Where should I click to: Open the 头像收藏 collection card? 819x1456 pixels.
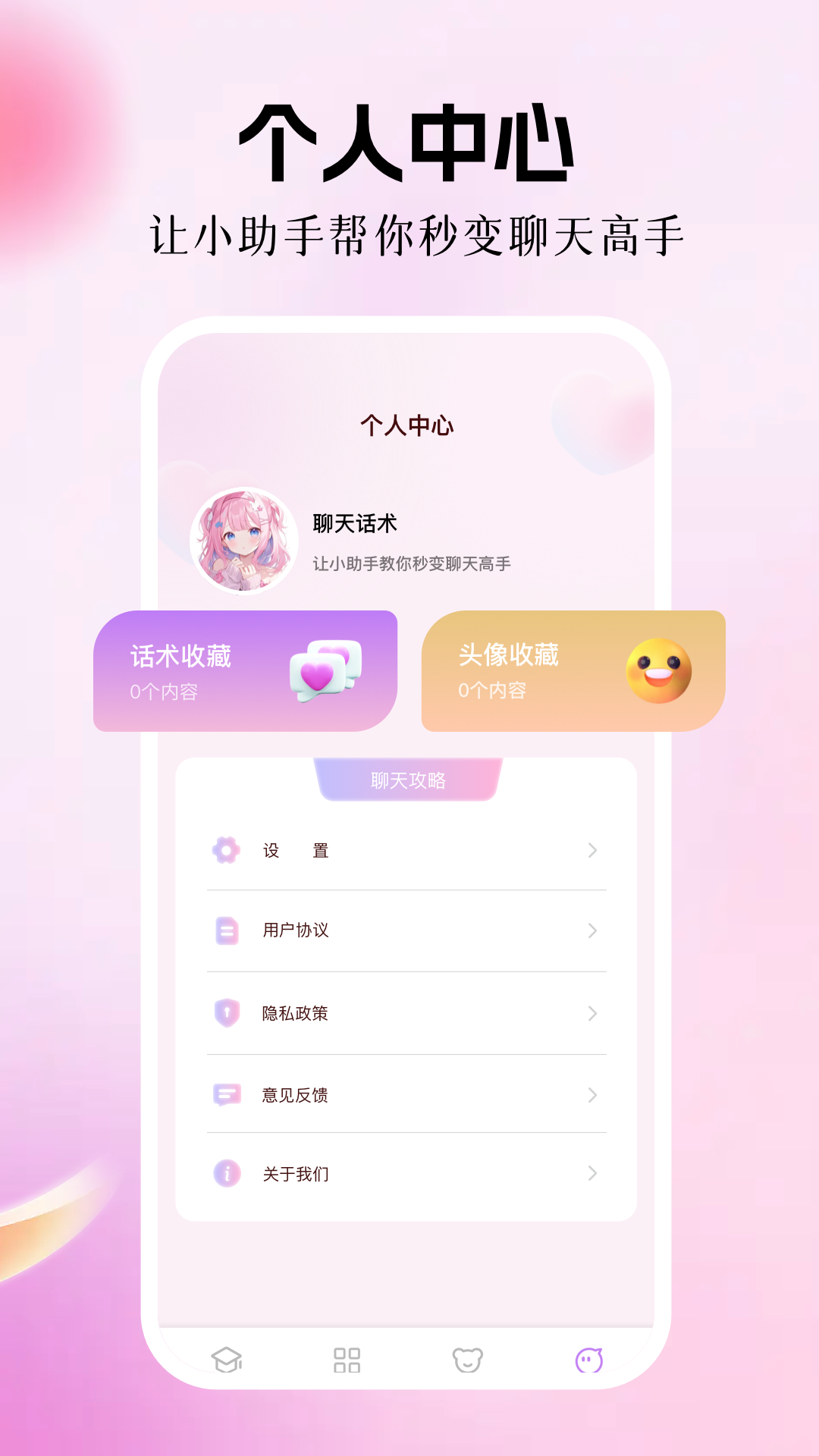(573, 670)
